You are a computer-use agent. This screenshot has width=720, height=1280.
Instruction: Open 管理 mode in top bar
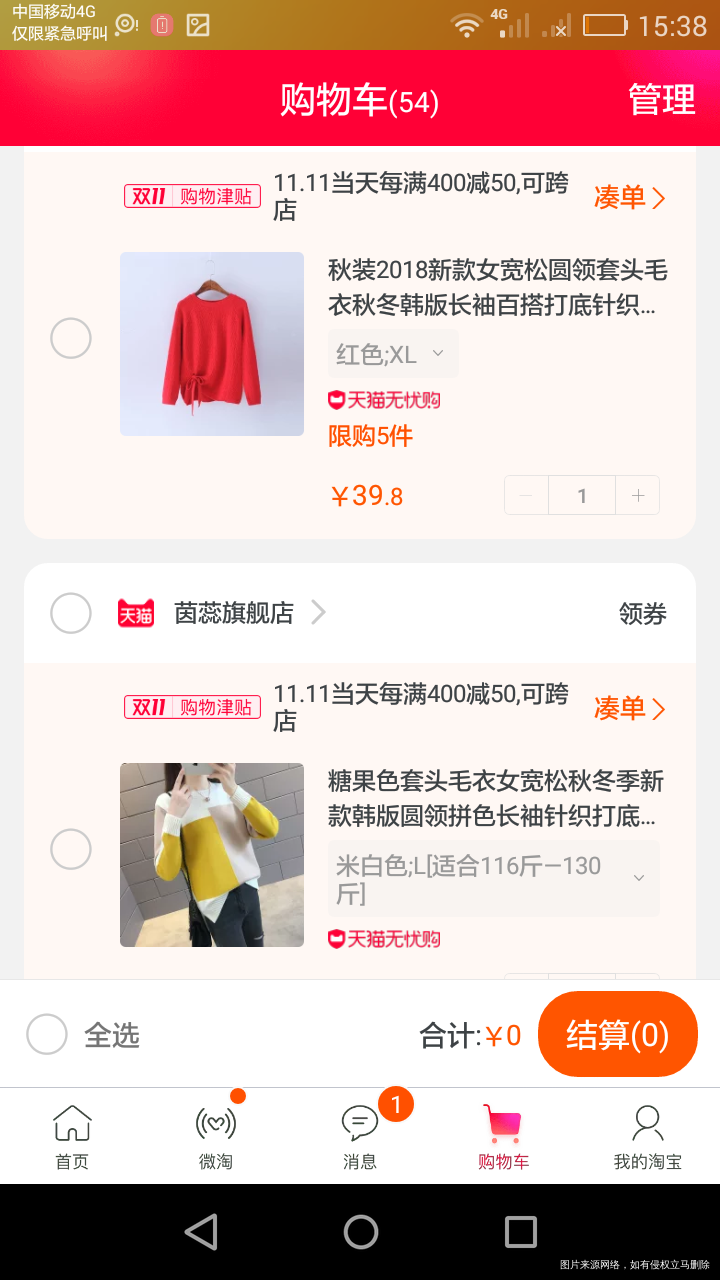(661, 99)
